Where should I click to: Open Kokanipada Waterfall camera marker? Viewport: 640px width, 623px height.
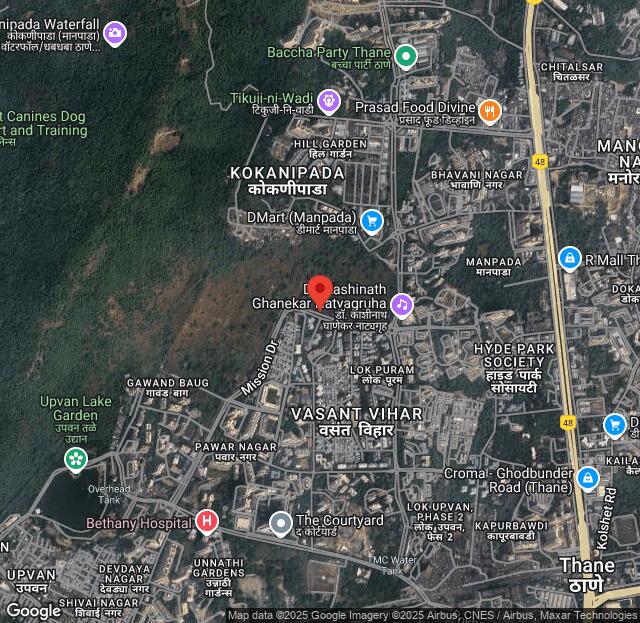pos(115,34)
